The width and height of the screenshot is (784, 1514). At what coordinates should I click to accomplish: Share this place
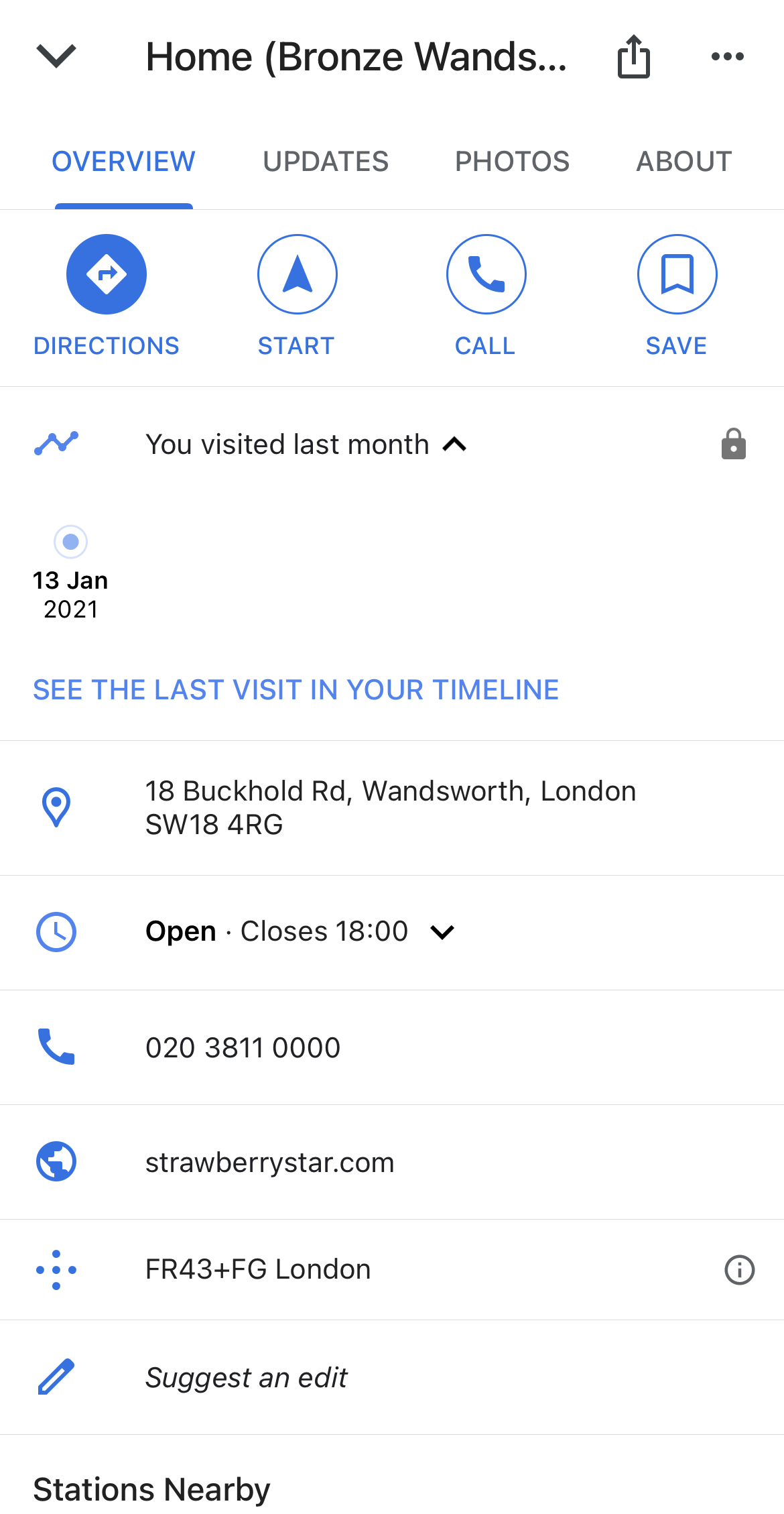click(x=633, y=57)
